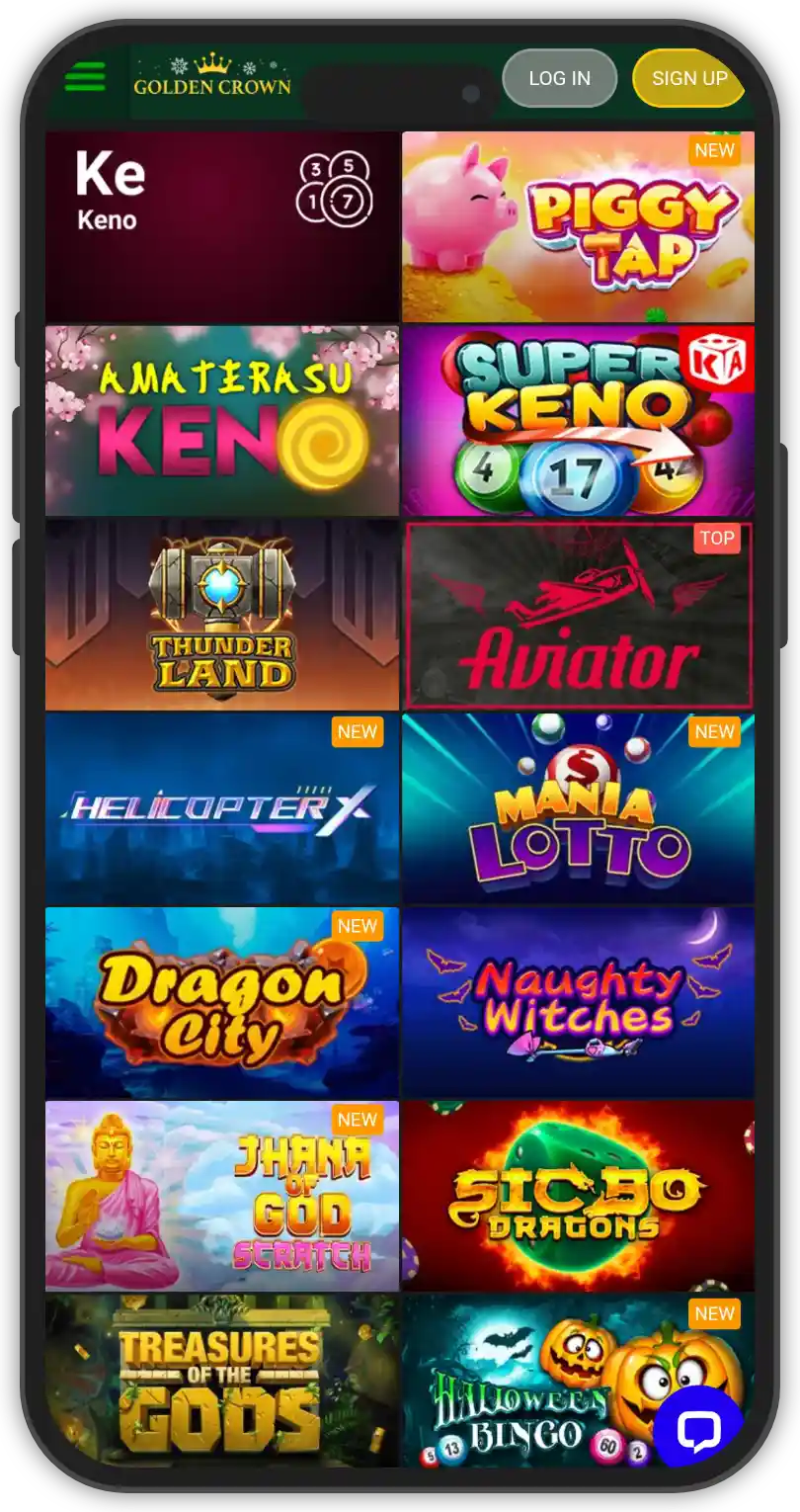This screenshot has height=1512, width=800.
Task: Open the Thunder Land game
Action: (222, 614)
